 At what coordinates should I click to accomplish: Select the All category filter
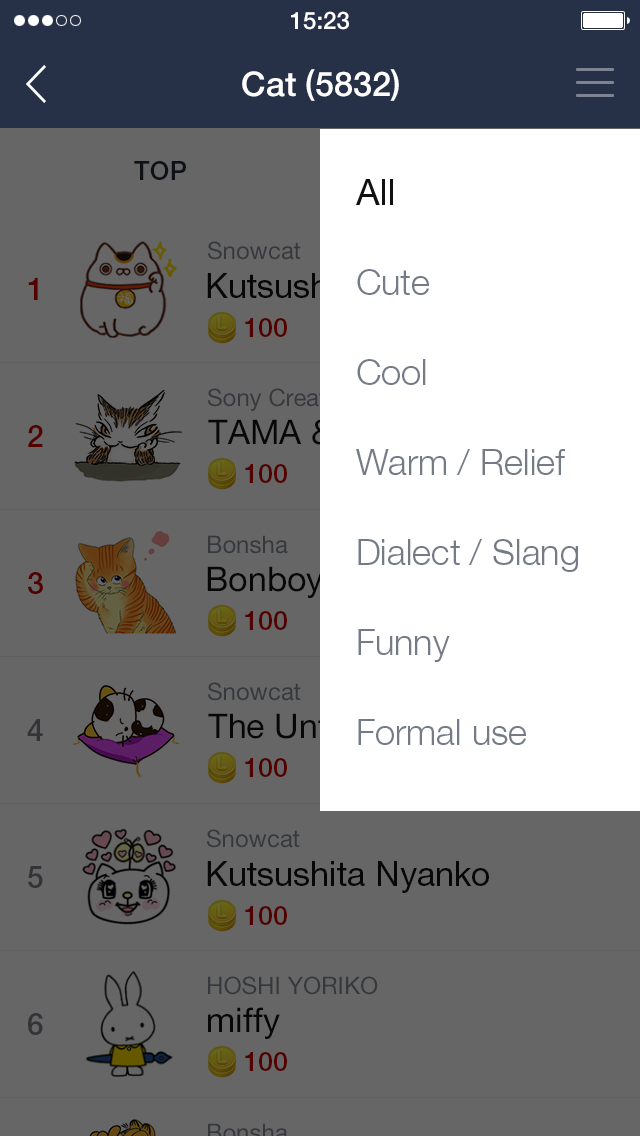click(x=376, y=193)
